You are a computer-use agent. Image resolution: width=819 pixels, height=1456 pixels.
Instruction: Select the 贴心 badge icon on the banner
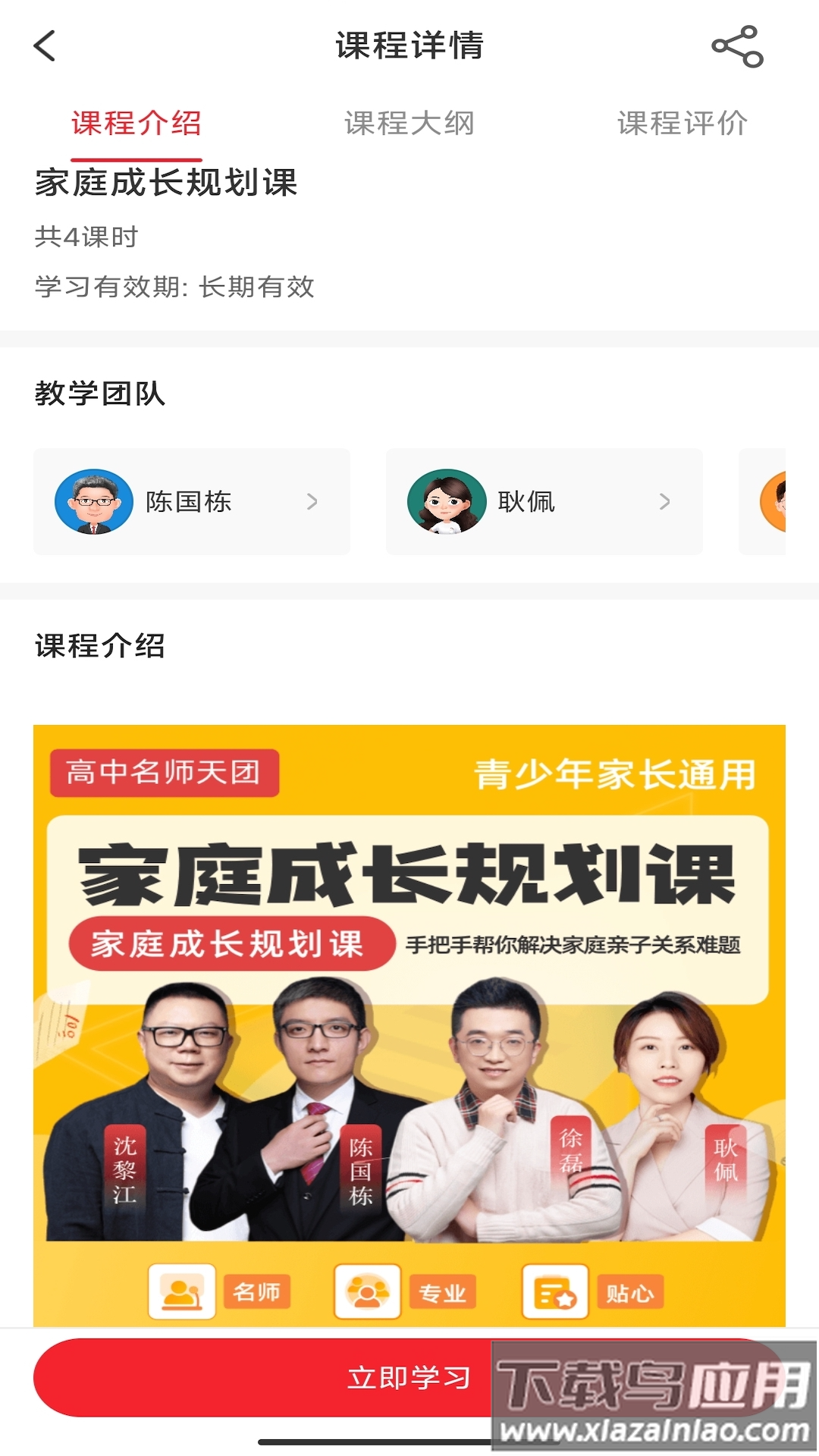click(555, 1291)
